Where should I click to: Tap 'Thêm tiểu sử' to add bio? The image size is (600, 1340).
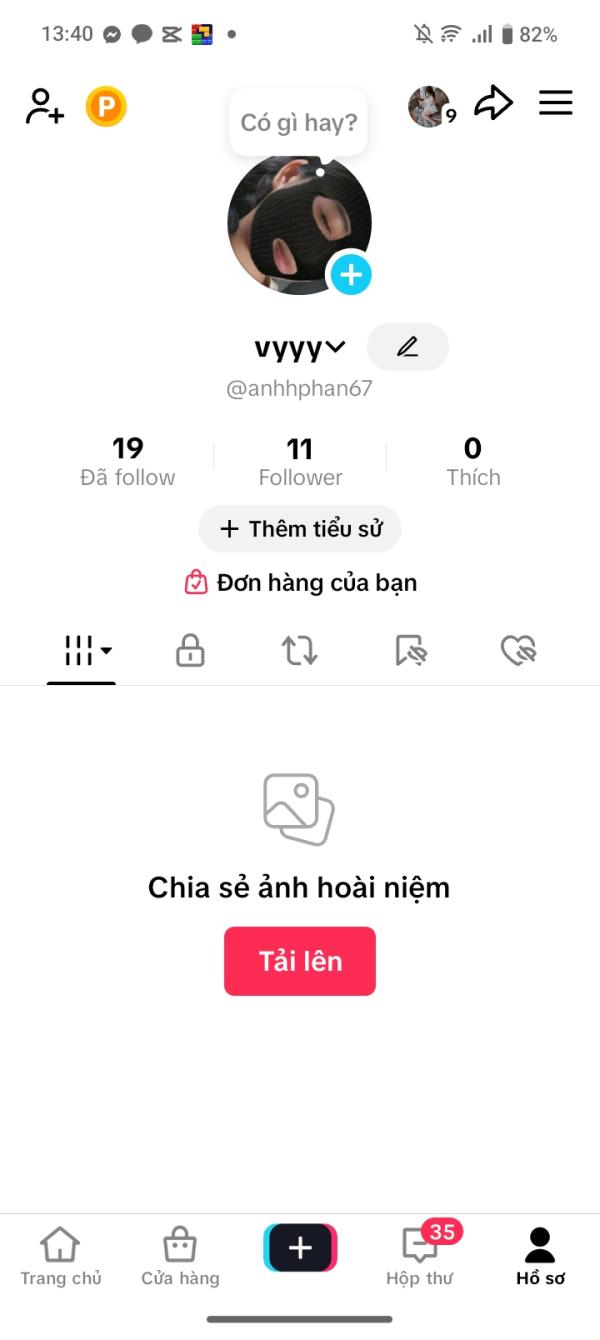(300, 529)
